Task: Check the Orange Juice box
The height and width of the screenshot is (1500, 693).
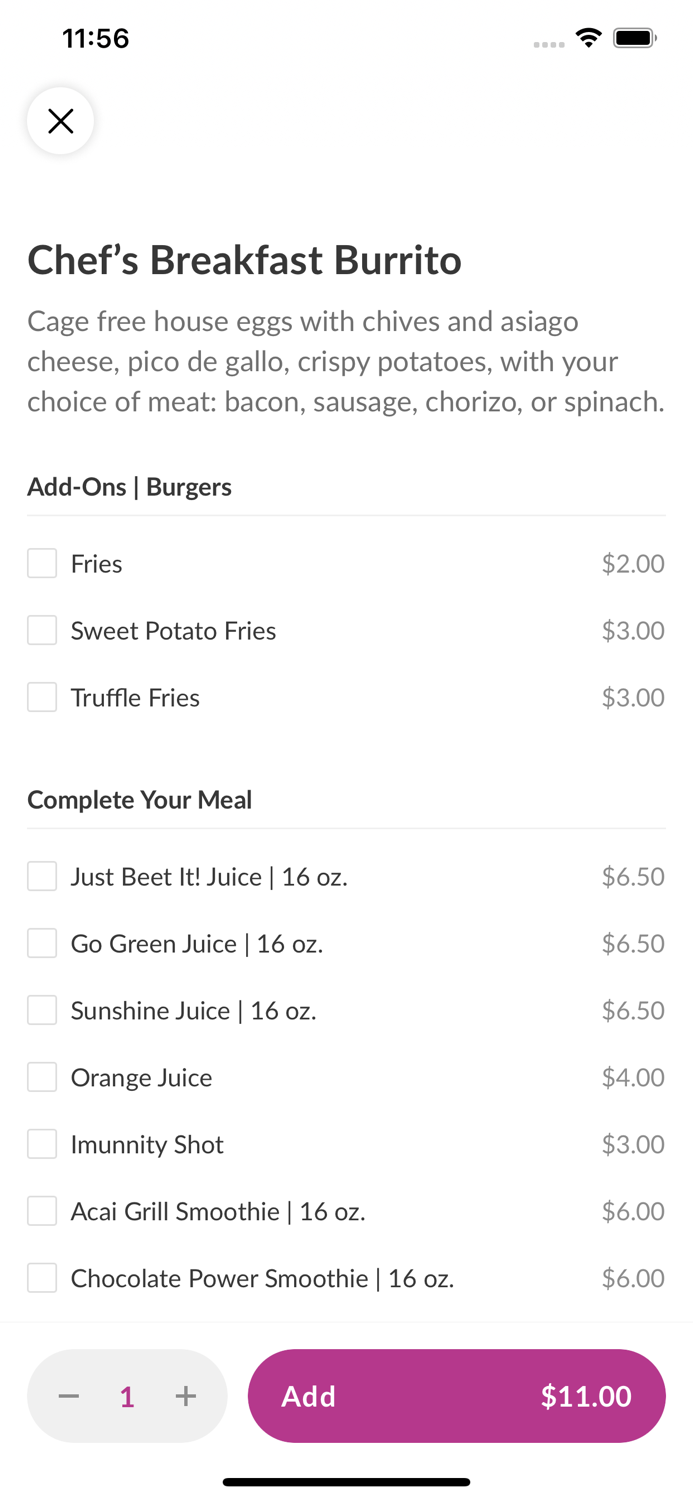Action: (42, 1077)
